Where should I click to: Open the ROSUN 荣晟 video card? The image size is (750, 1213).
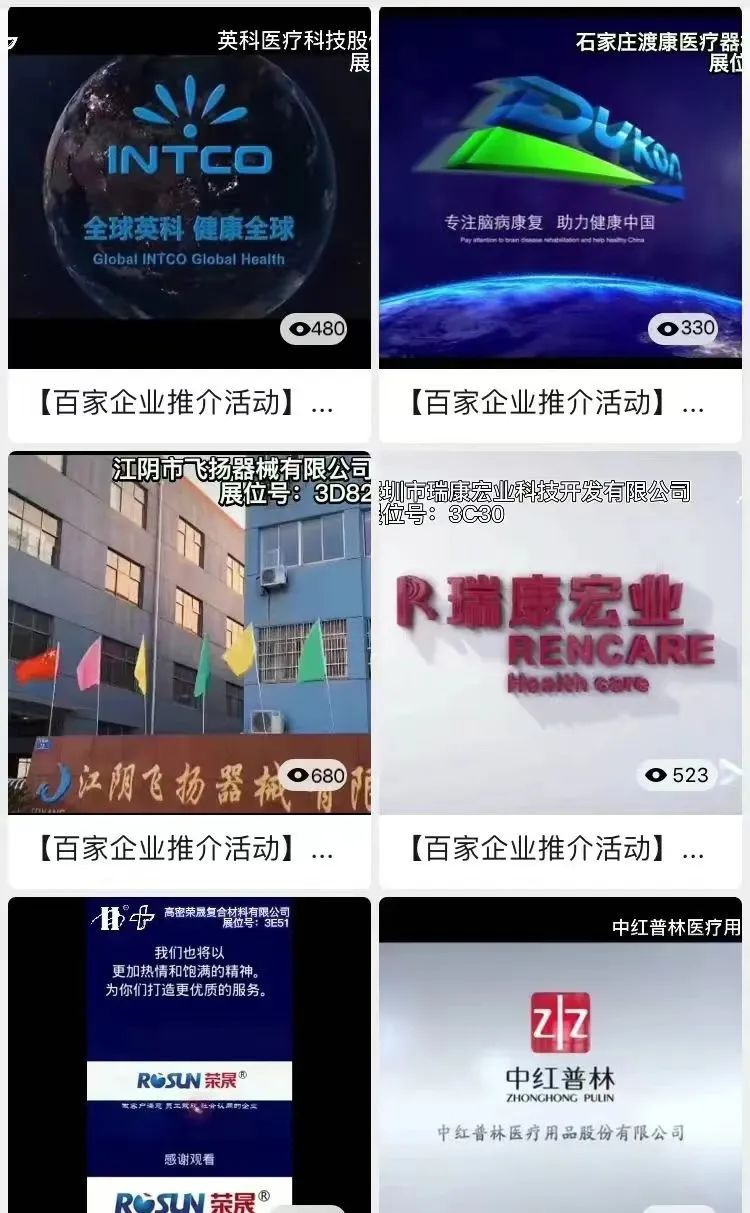[189, 1055]
